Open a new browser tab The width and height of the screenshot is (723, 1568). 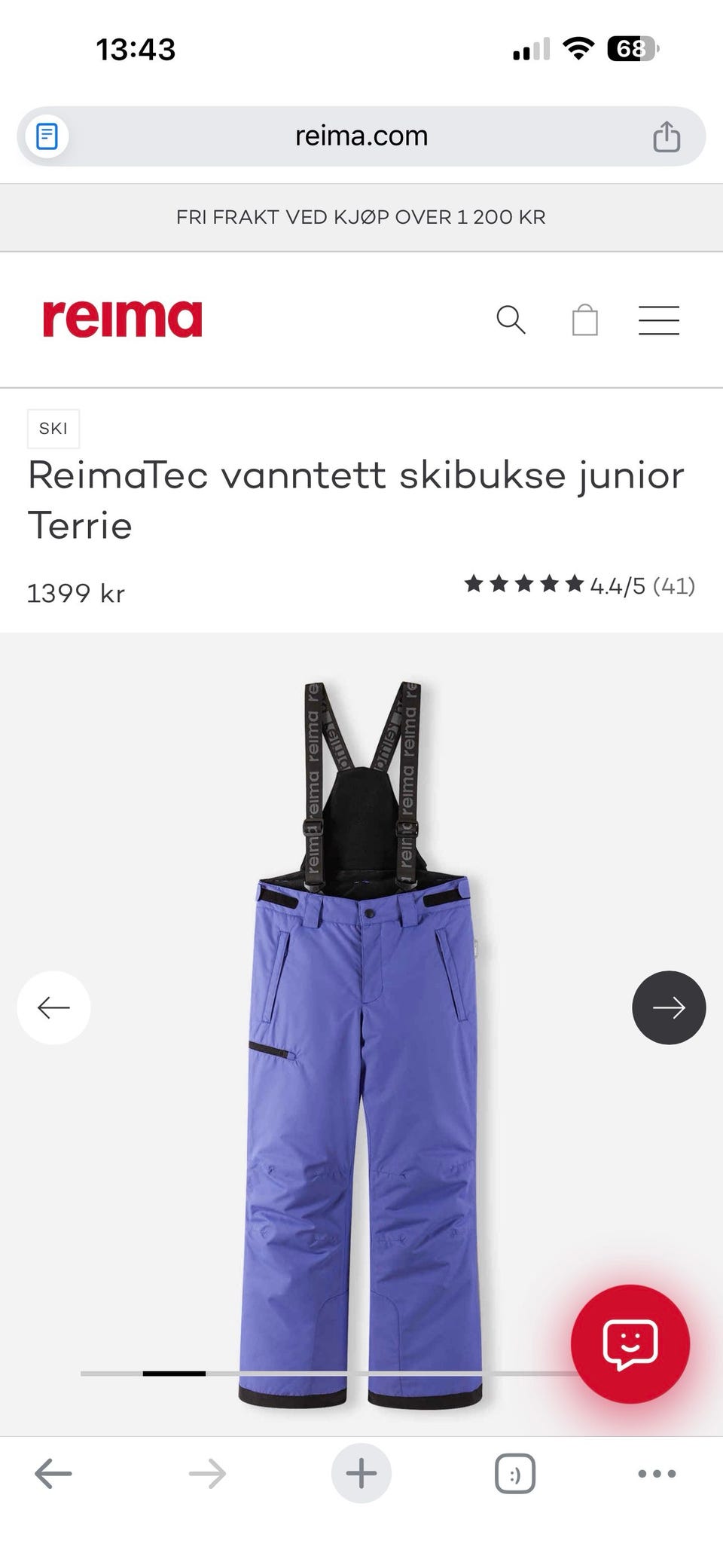pyautogui.click(x=361, y=1473)
